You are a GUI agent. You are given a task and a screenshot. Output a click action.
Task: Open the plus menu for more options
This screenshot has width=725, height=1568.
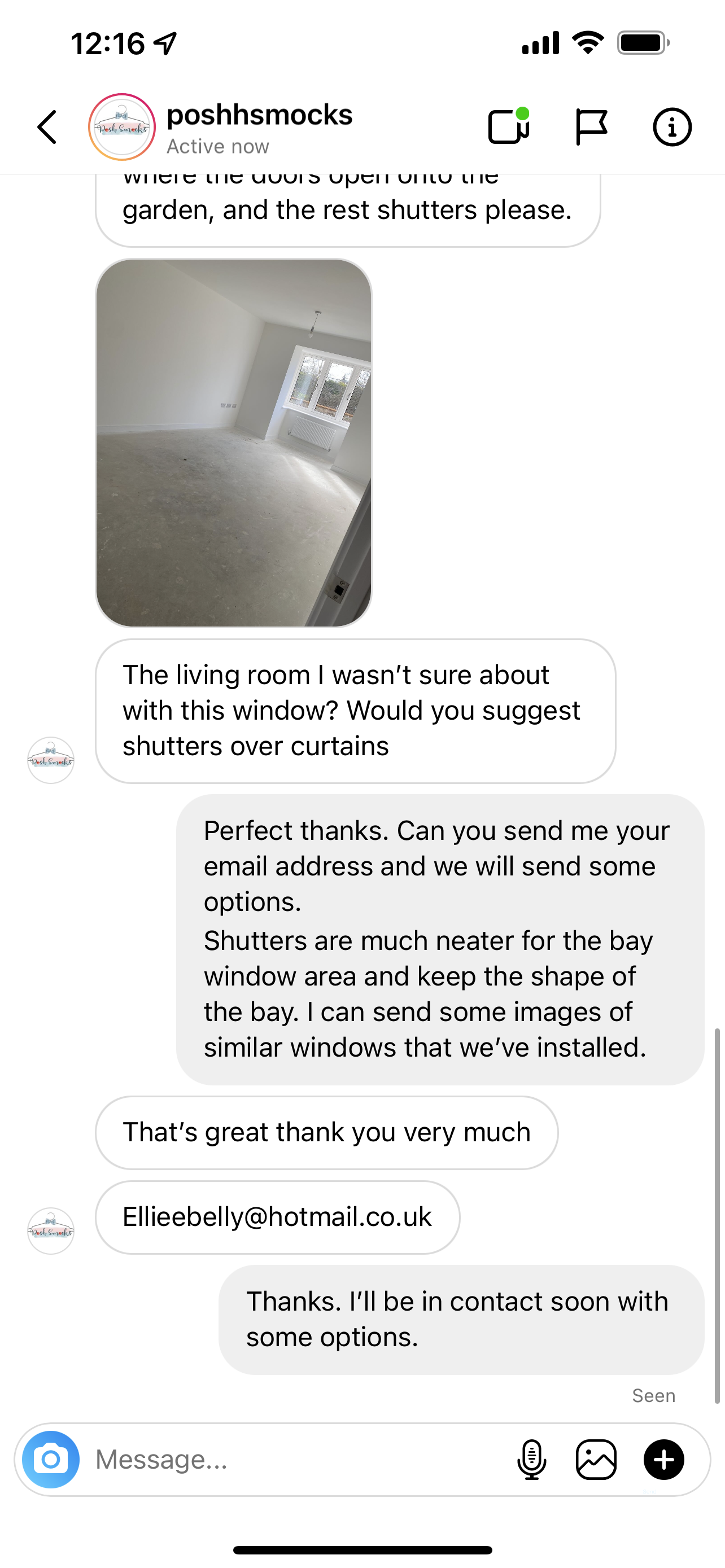pyautogui.click(x=663, y=1459)
